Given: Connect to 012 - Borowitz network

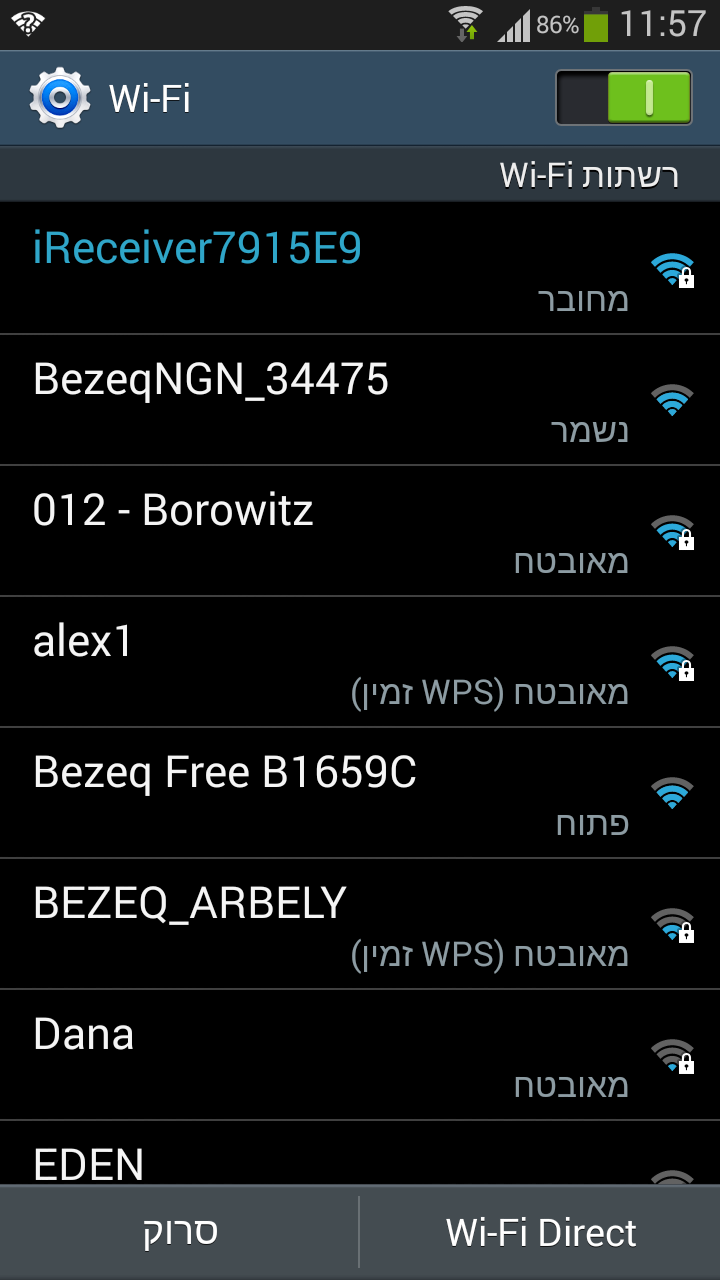Looking at the screenshot, I should (360, 531).
